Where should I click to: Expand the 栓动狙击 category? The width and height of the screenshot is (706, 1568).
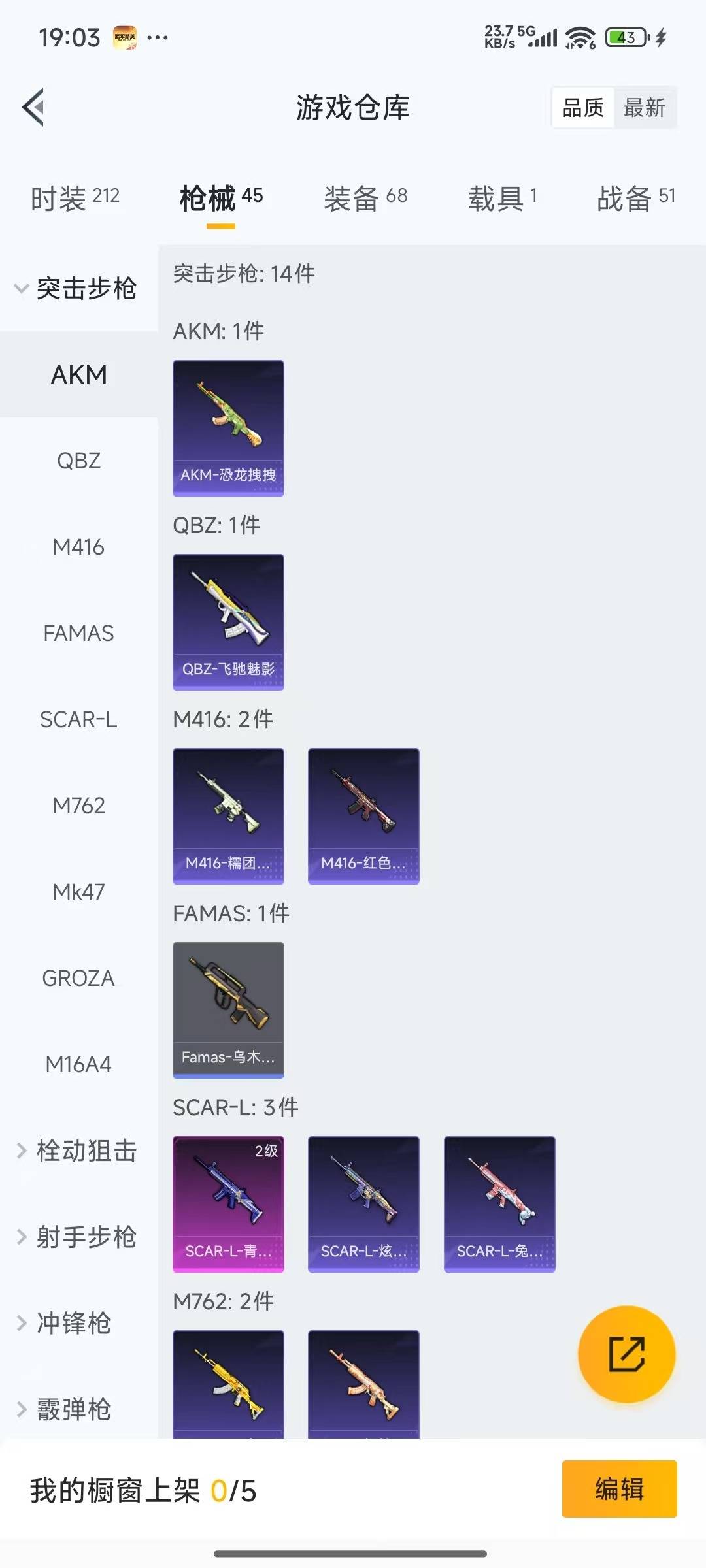point(77,1151)
